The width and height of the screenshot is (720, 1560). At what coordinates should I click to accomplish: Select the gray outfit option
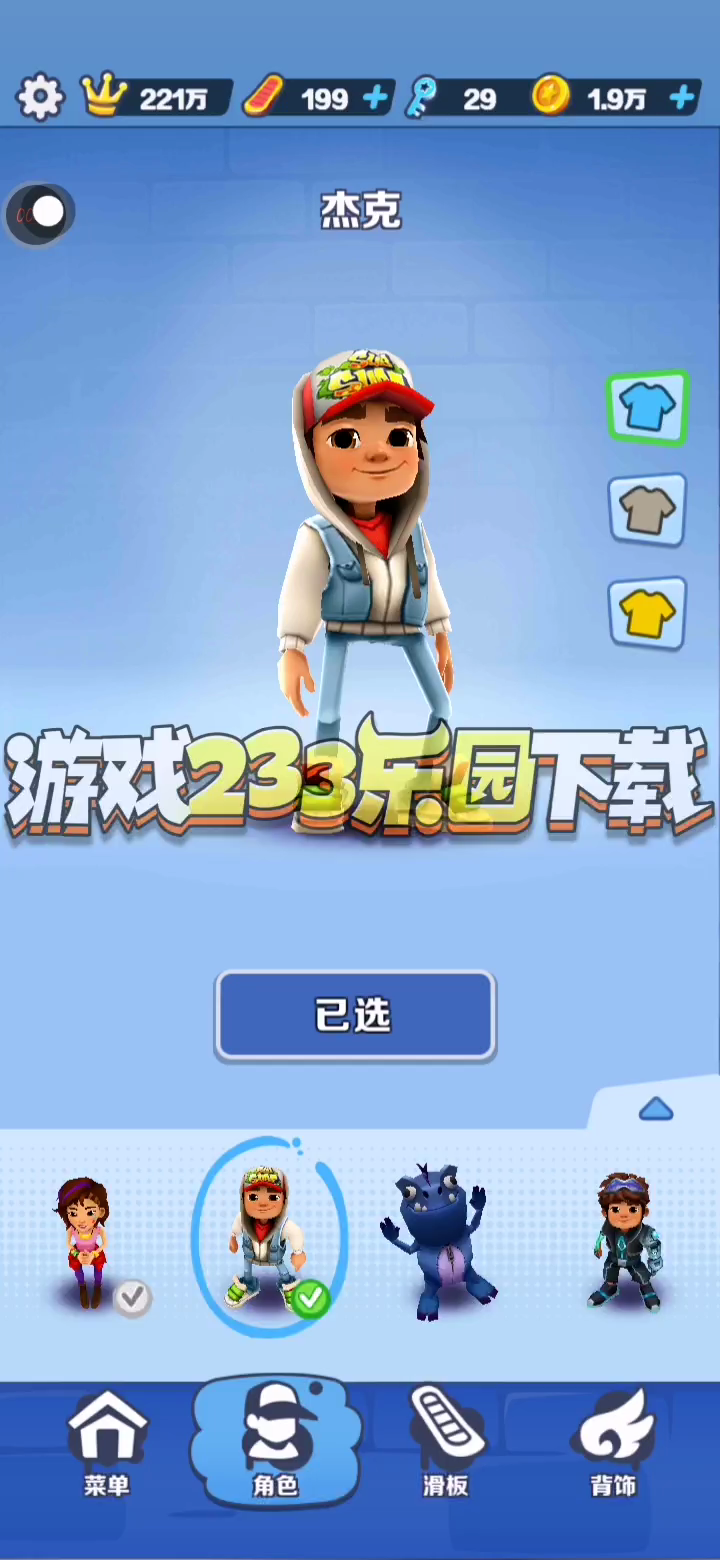[648, 511]
